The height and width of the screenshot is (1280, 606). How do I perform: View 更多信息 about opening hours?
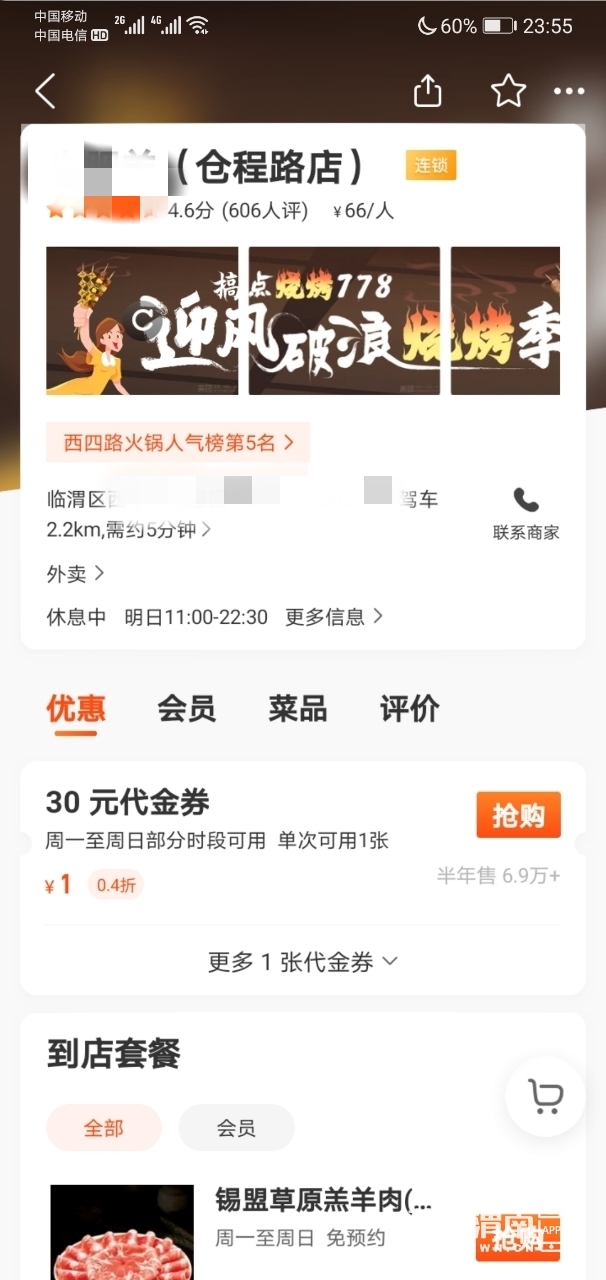tap(334, 617)
